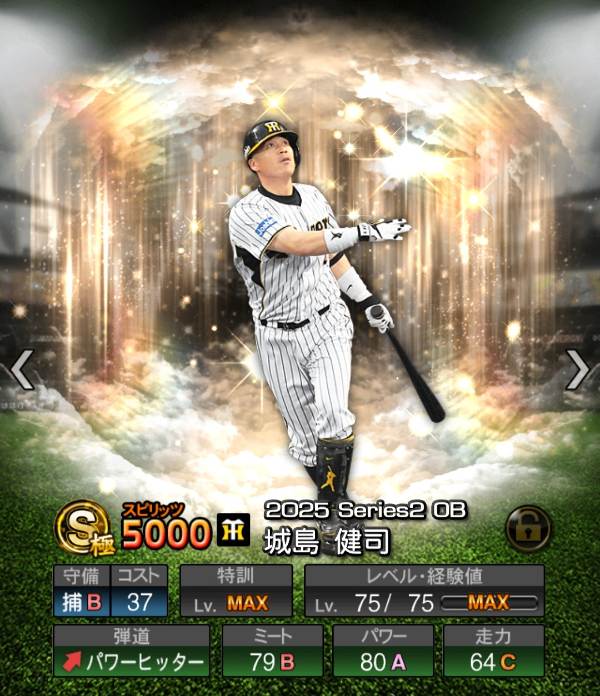Go to the next player card

(x=578, y=370)
